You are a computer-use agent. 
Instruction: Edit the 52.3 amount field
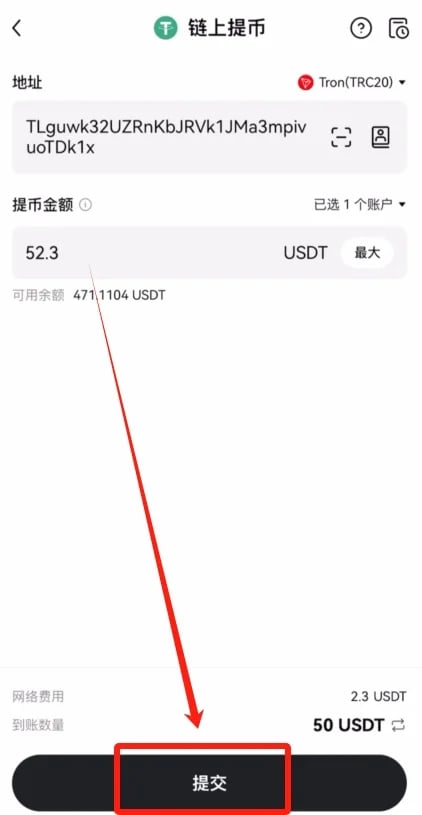(151, 253)
